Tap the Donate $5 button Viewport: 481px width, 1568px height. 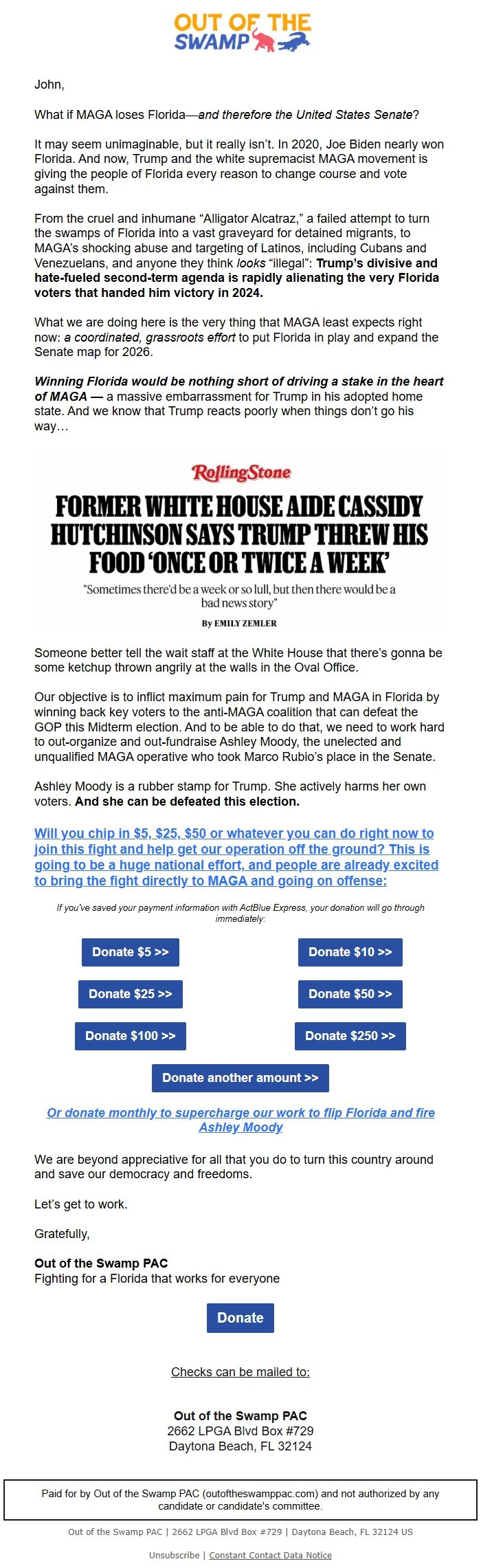point(131,952)
